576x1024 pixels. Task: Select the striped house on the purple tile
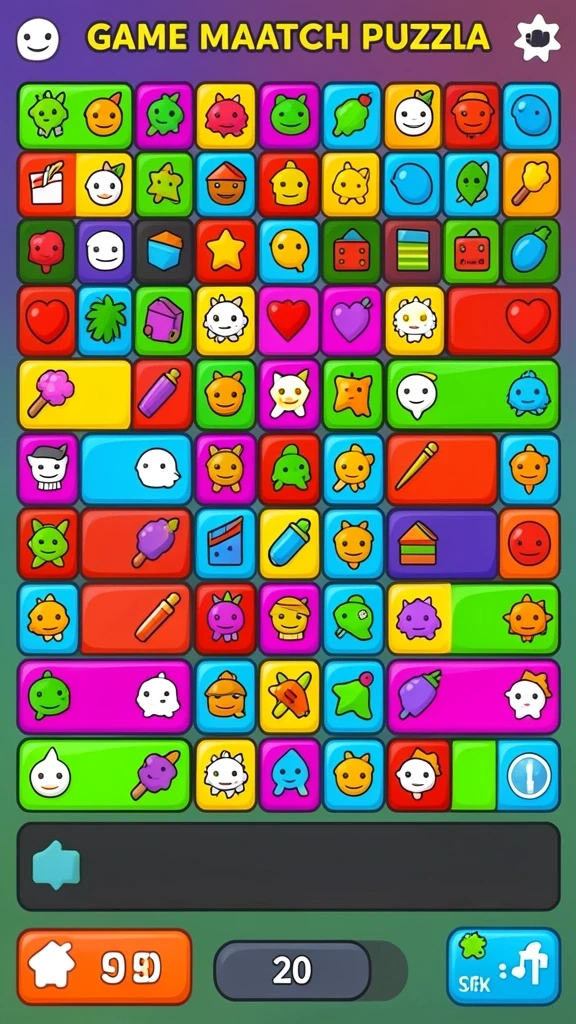coord(442,543)
